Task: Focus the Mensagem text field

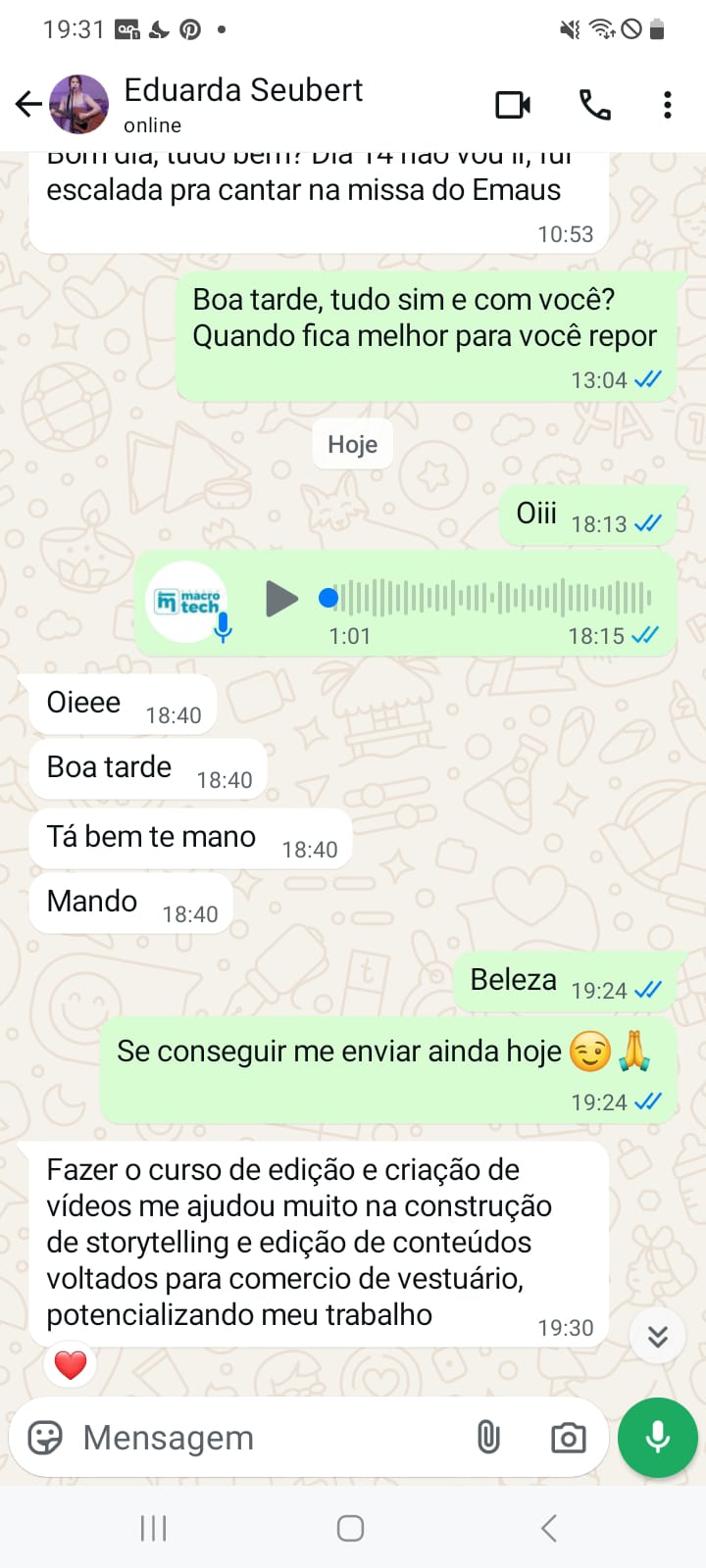Action: click(x=265, y=1438)
